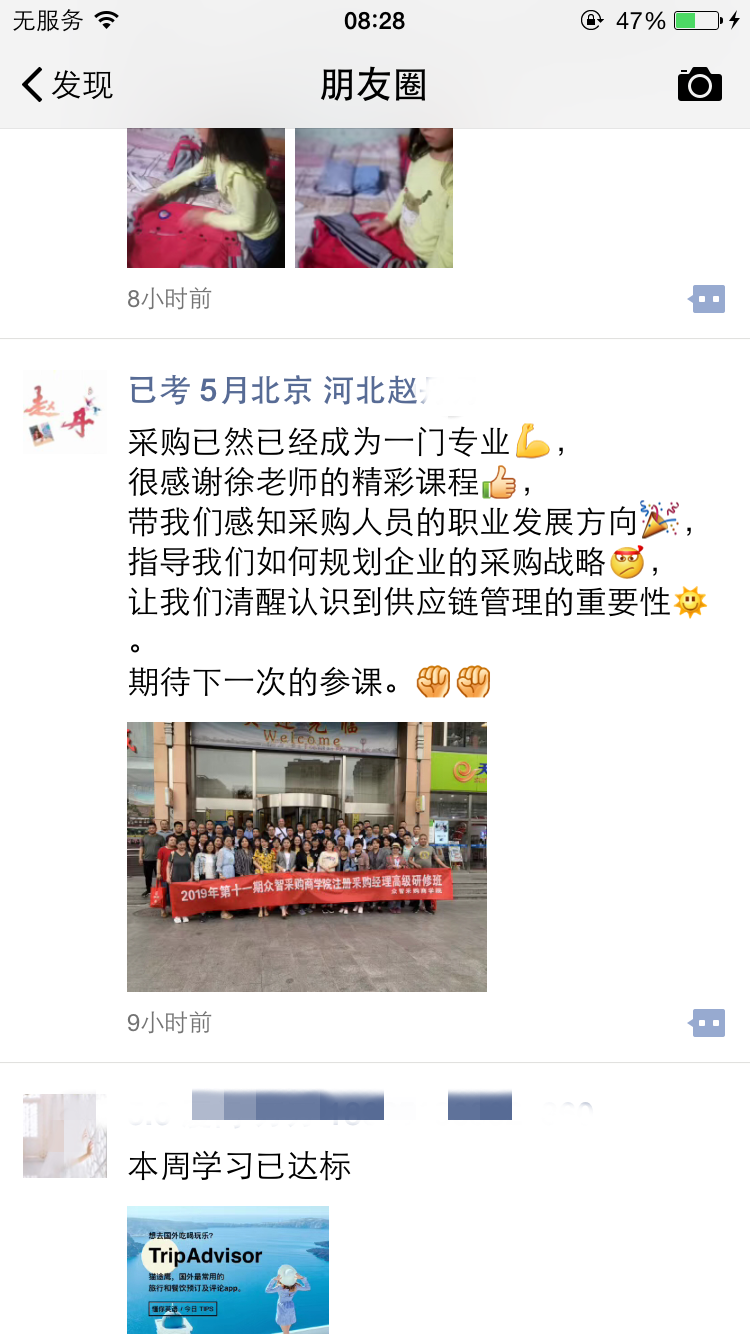This screenshot has height=1334, width=750.
Task: Tap the avatar beside the 本周学习已达标 post
Action: [x=64, y=1135]
